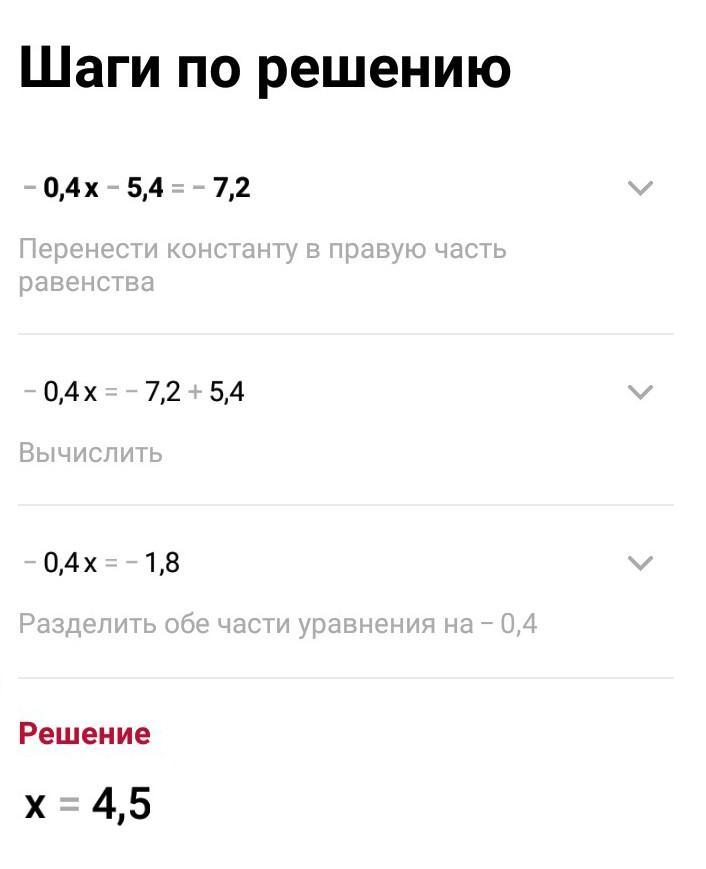
Task: Expand the step −0,4x = −1,8
Action: coord(639,563)
